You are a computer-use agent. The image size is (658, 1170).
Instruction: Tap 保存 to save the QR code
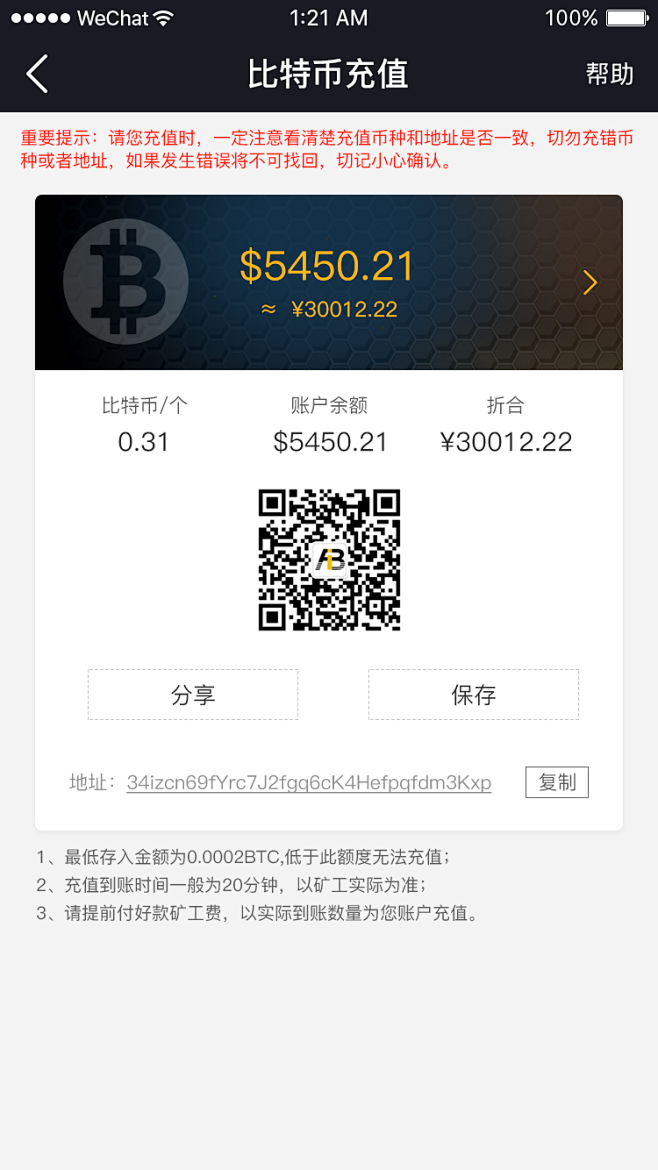473,695
